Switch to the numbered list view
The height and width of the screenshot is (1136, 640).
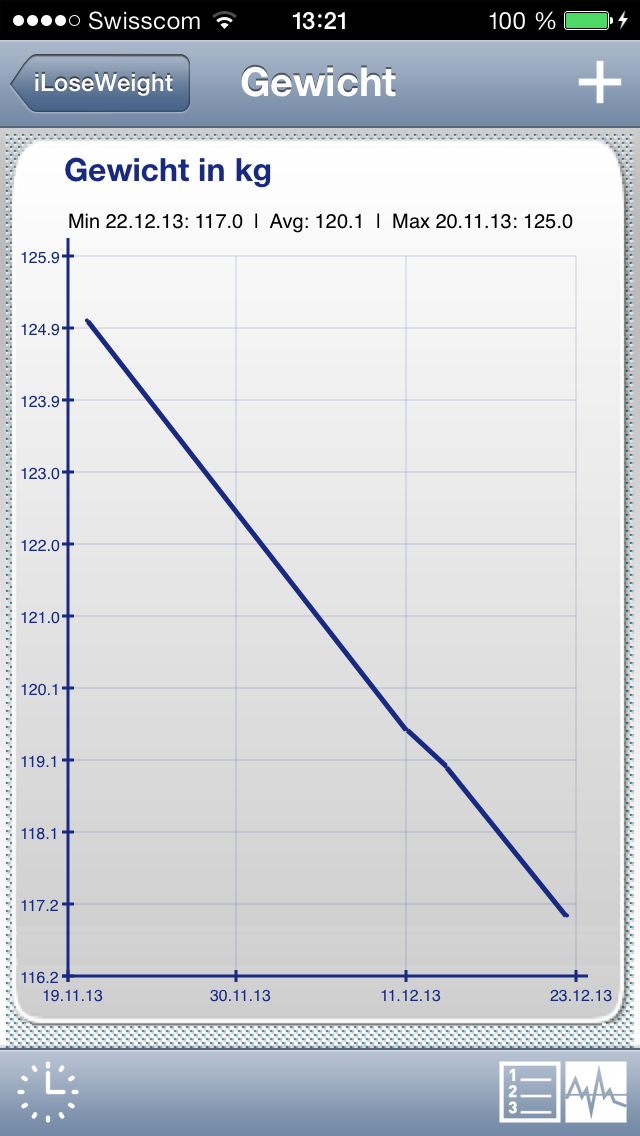click(x=530, y=1092)
